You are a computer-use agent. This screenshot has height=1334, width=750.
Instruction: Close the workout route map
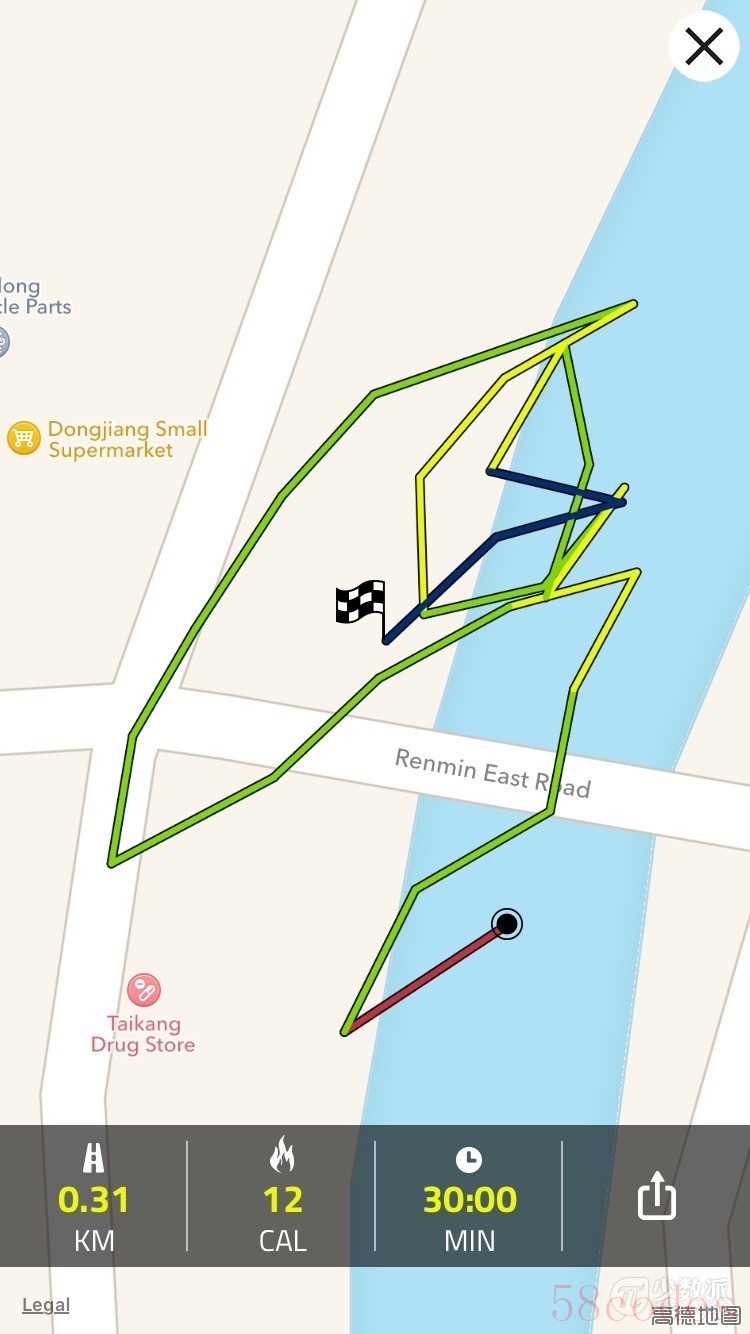coord(704,47)
